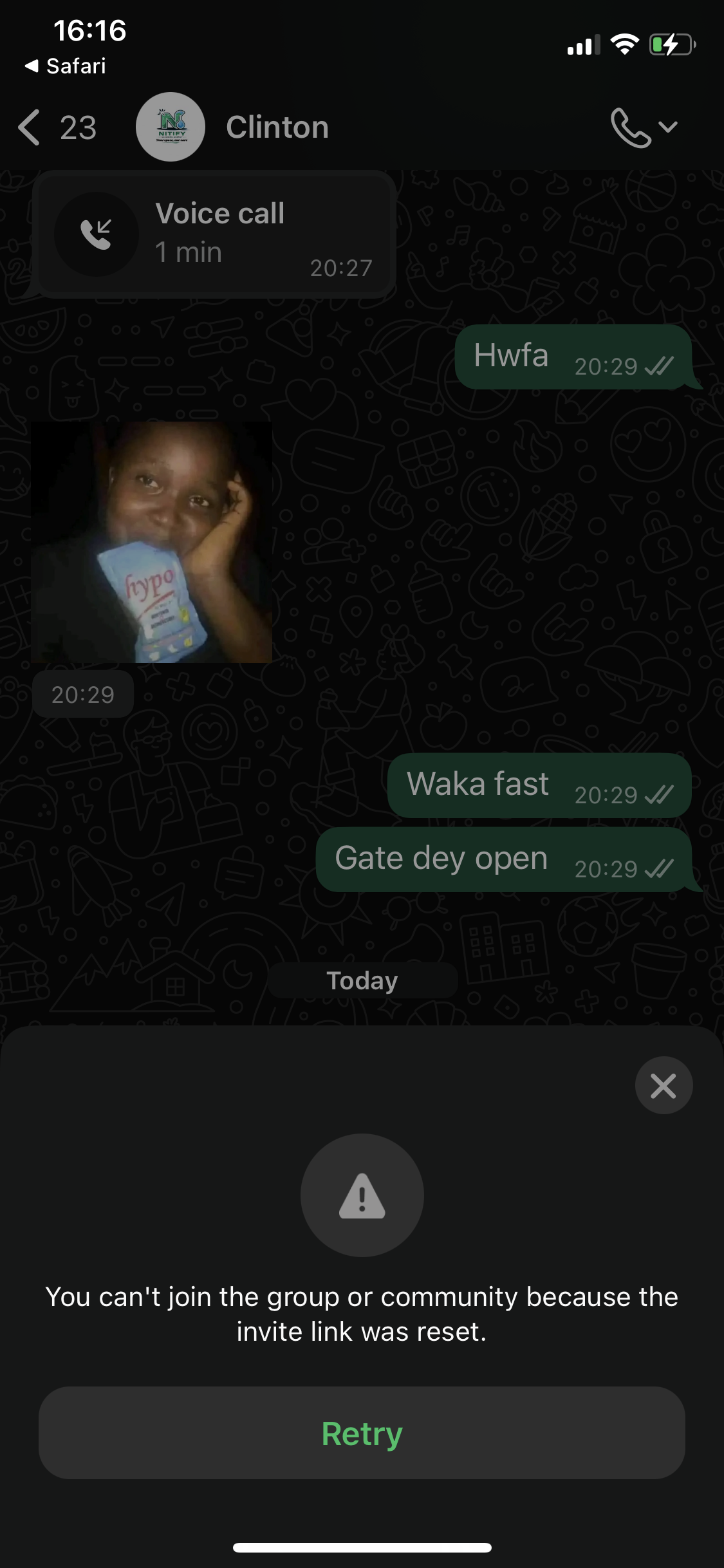Tap the Voice call entry from 20:27

click(x=214, y=234)
